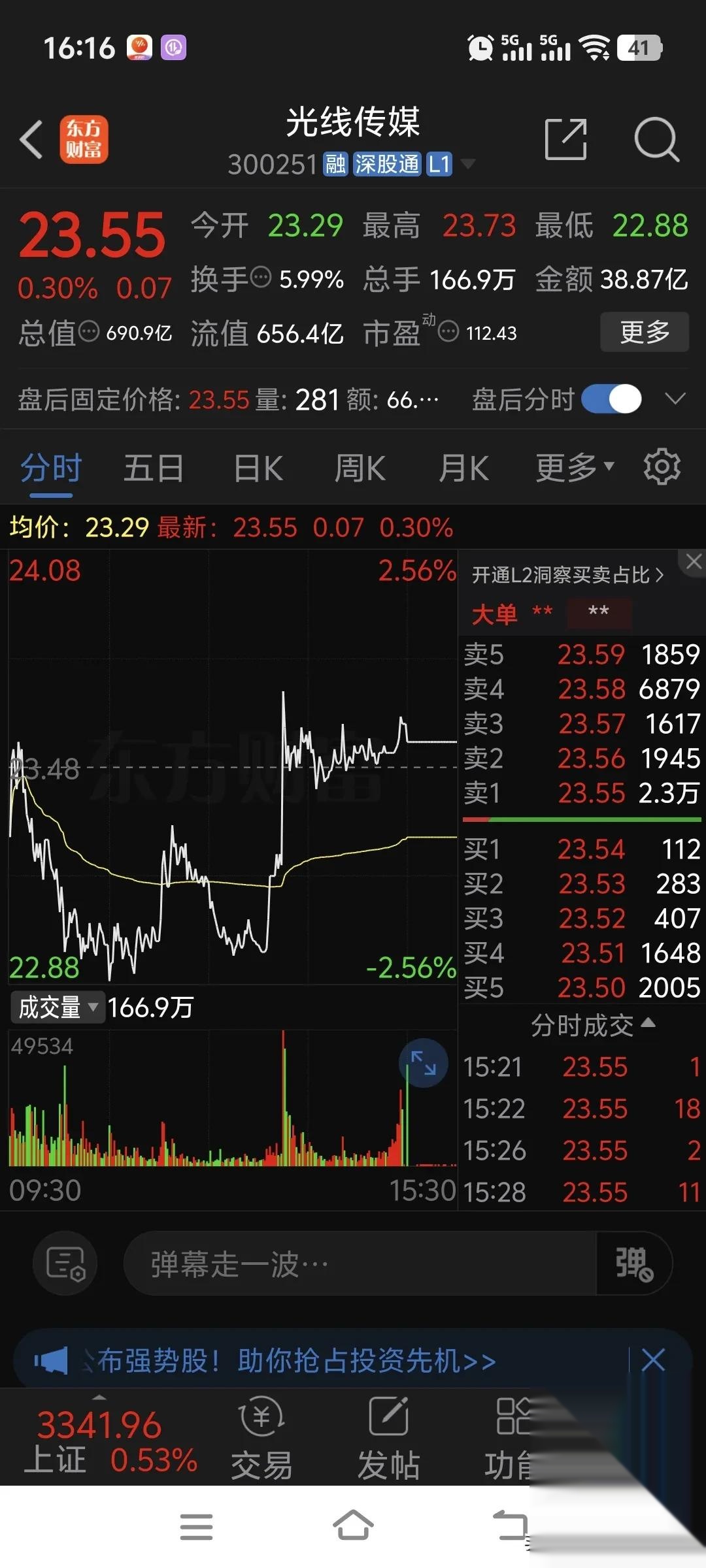Open the chart settings gear
The width and height of the screenshot is (706, 1568).
pos(662,466)
